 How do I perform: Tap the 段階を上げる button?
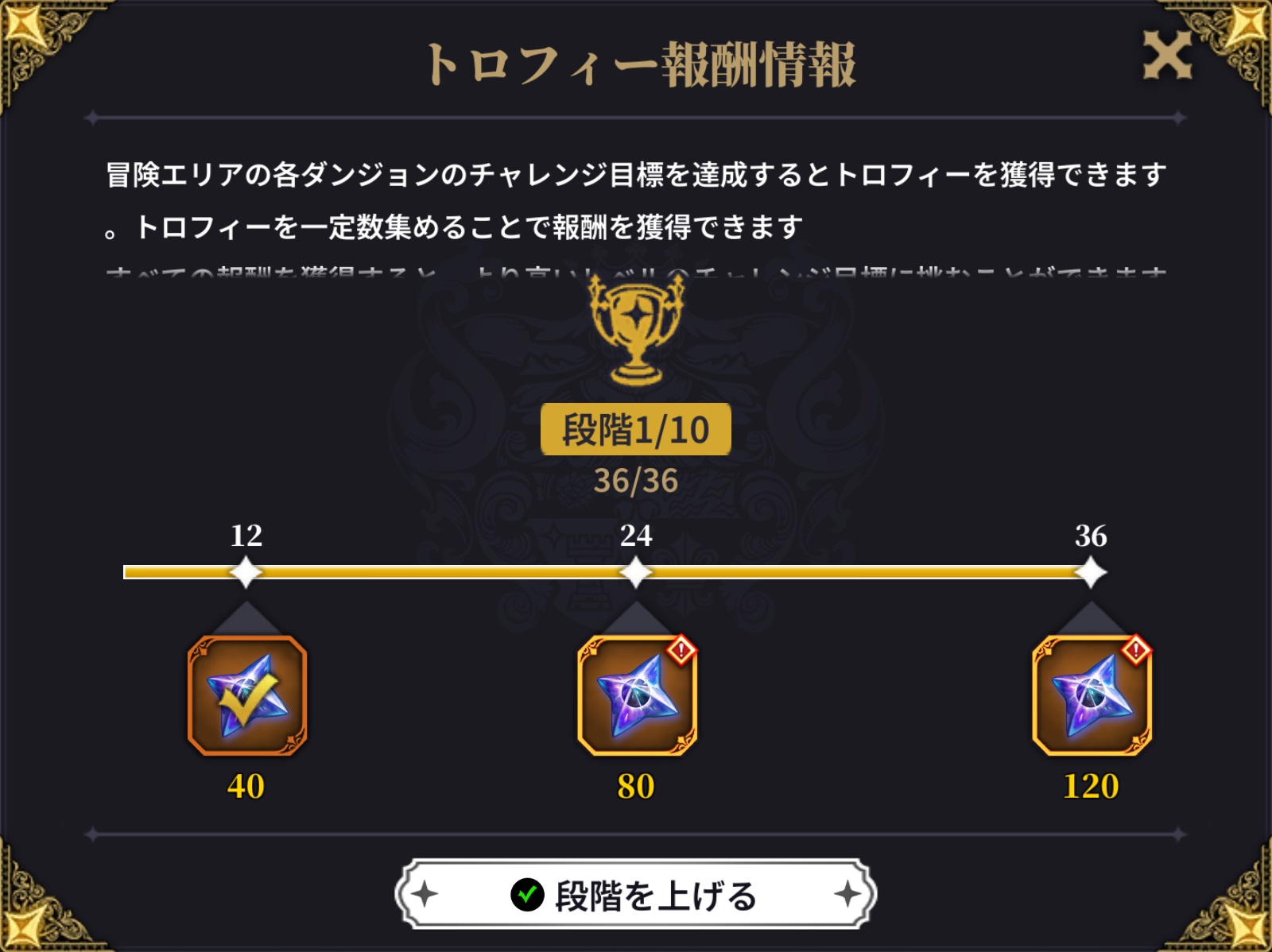(635, 894)
